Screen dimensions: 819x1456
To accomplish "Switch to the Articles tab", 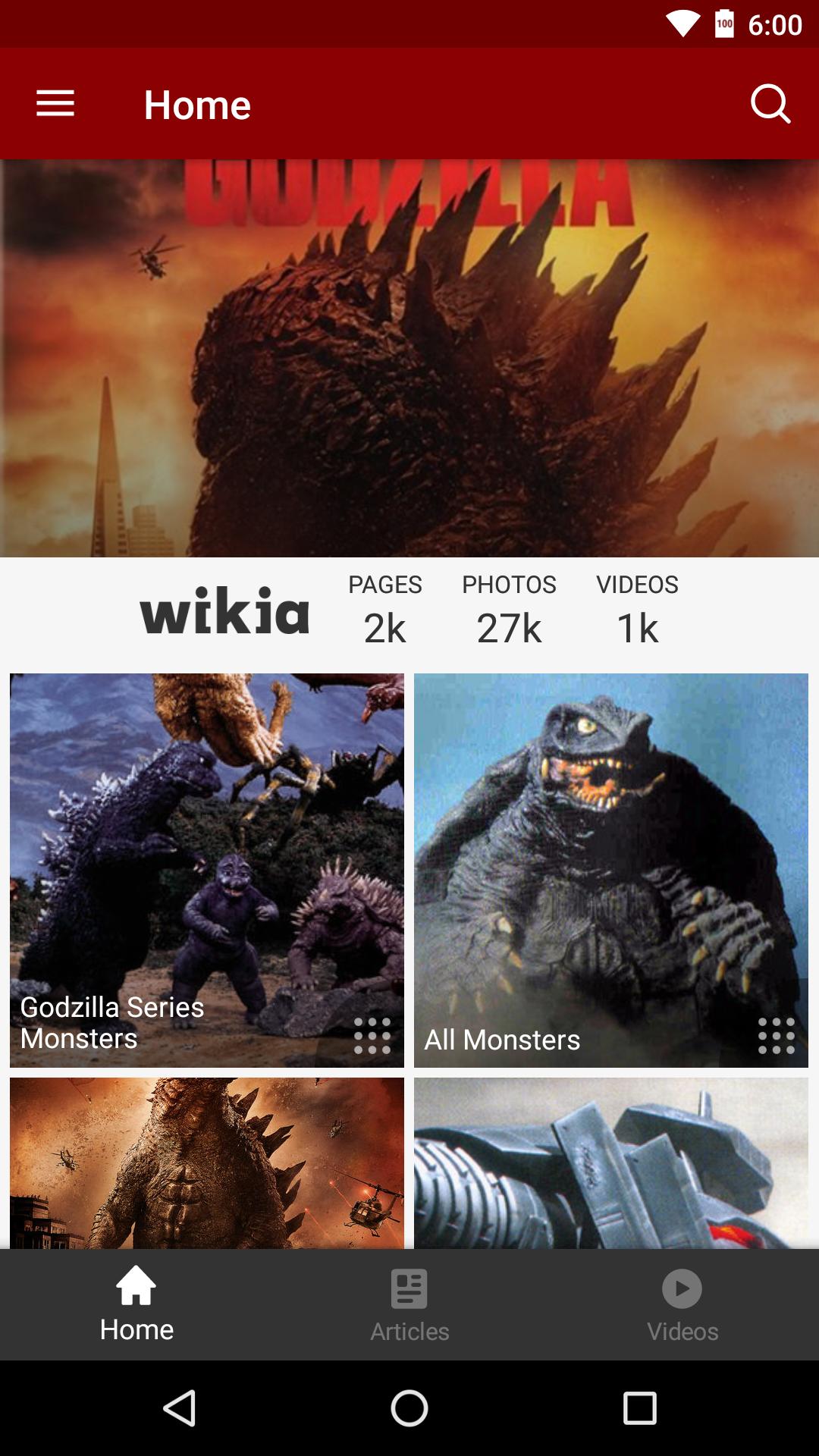I will point(409,1304).
